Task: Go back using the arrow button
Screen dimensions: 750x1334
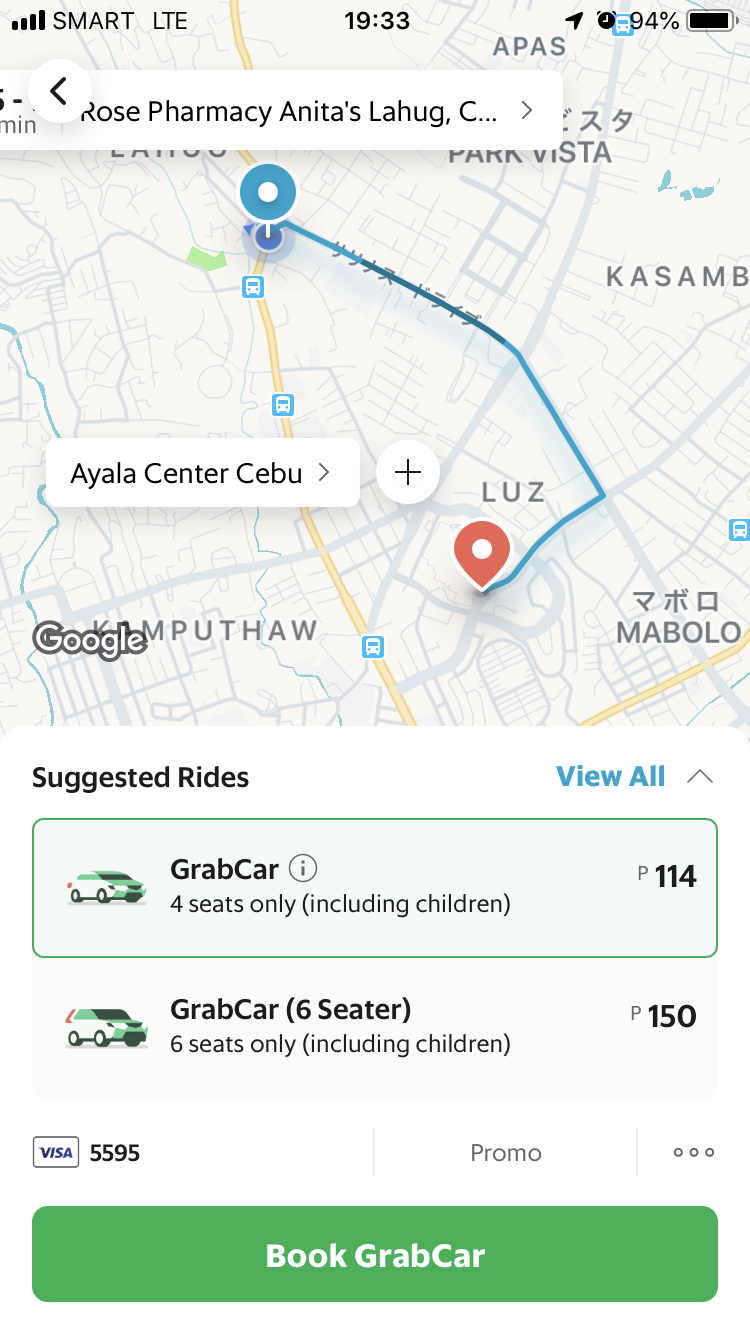Action: 59,92
